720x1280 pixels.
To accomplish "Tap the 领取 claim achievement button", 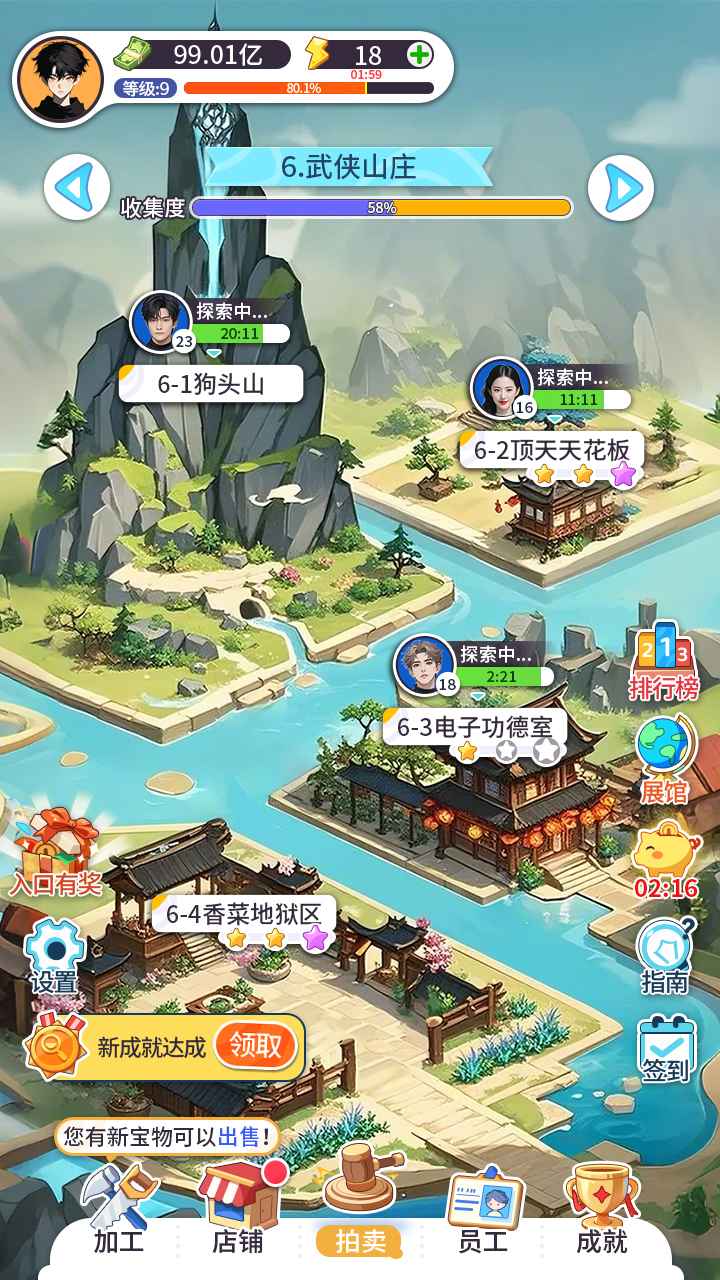I will (258, 1043).
